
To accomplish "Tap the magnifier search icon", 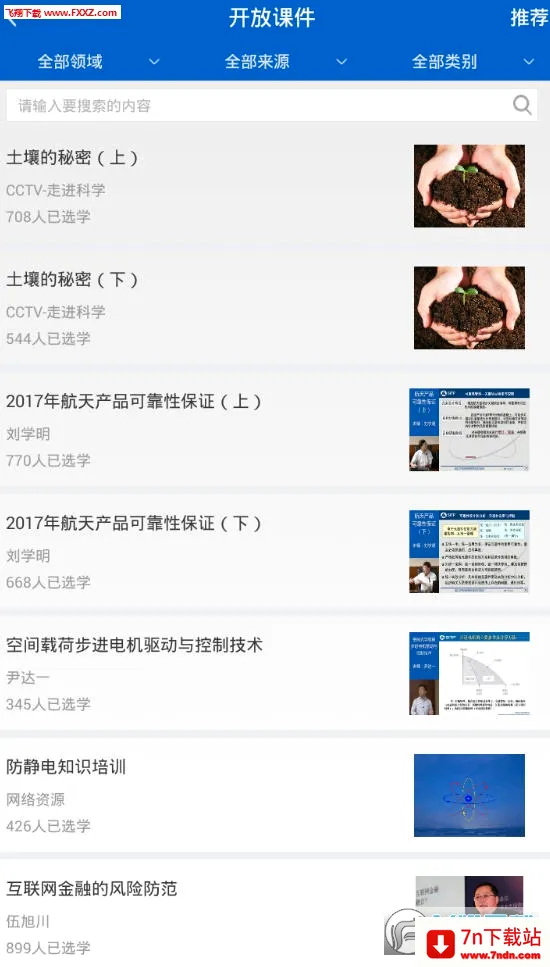I will 522,105.
